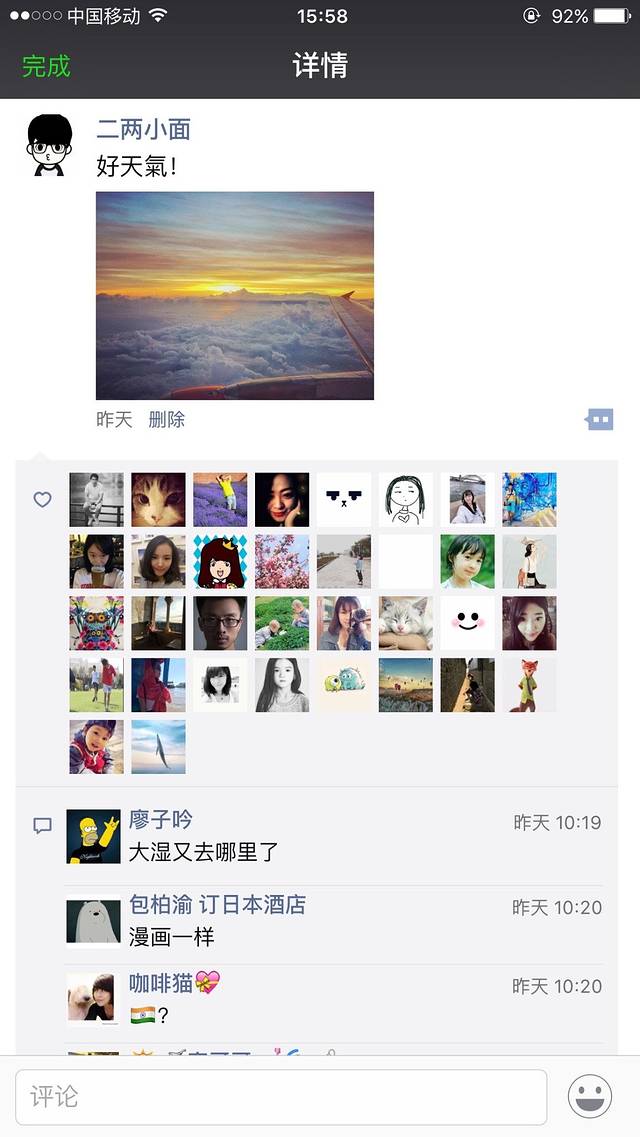This screenshot has width=640, height=1137.
Task: Open the cat-avatar liker's profile
Action: (x=158, y=500)
